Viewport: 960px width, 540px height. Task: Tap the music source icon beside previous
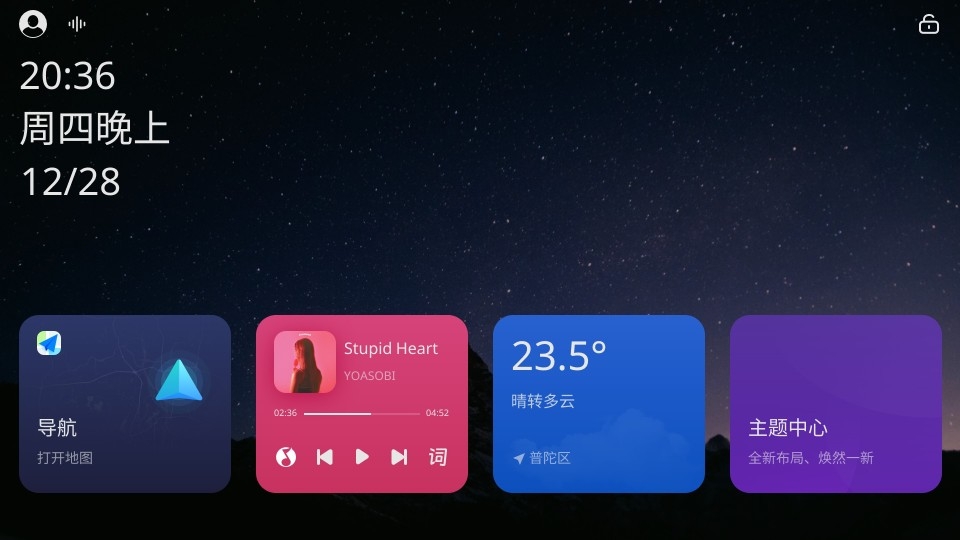point(286,457)
